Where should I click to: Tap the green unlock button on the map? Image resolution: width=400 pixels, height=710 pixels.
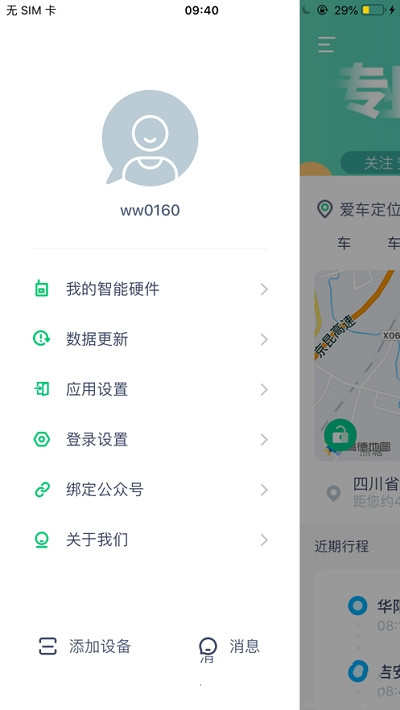tap(340, 435)
